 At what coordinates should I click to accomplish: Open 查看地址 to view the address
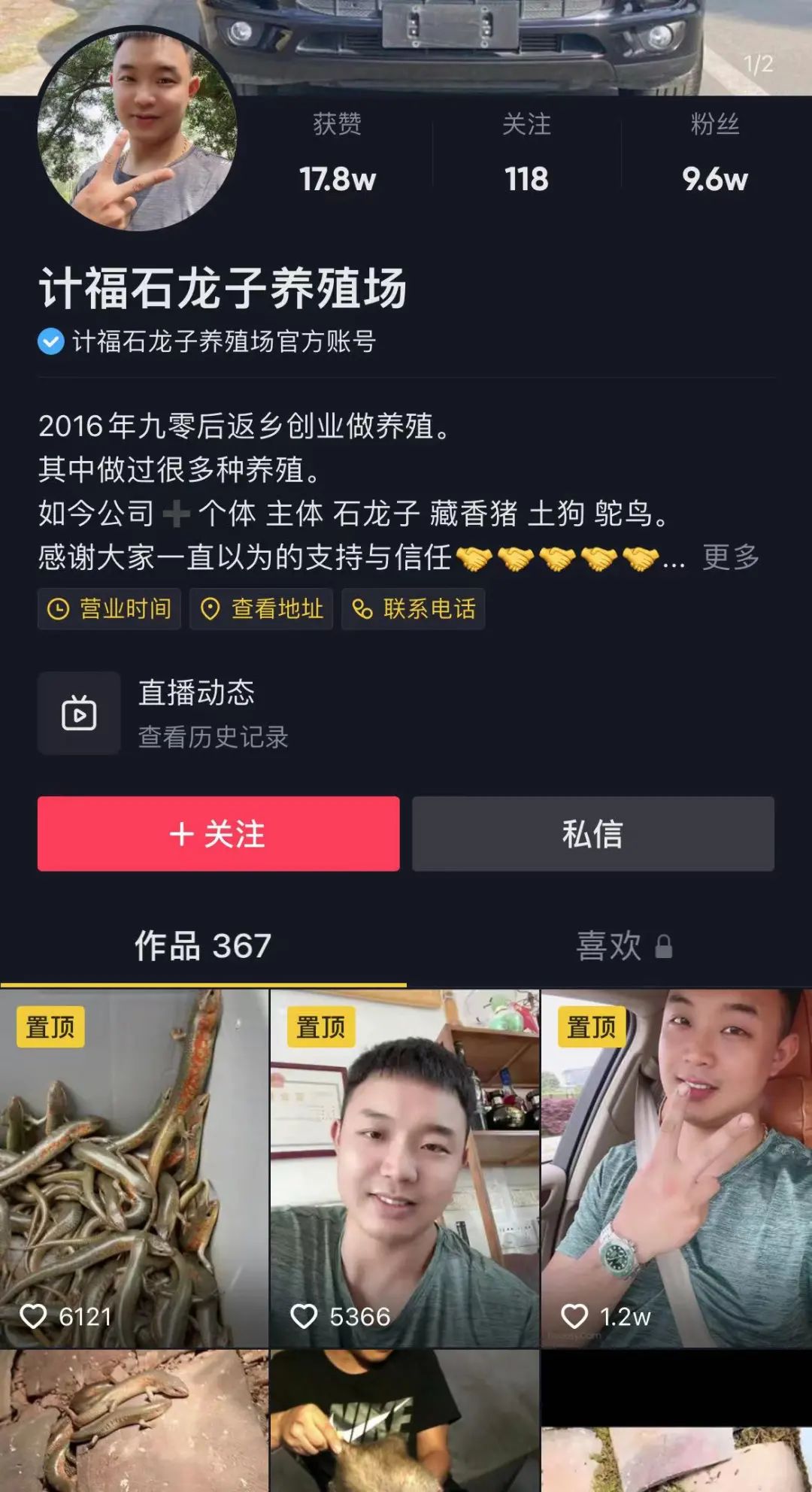[x=261, y=608]
